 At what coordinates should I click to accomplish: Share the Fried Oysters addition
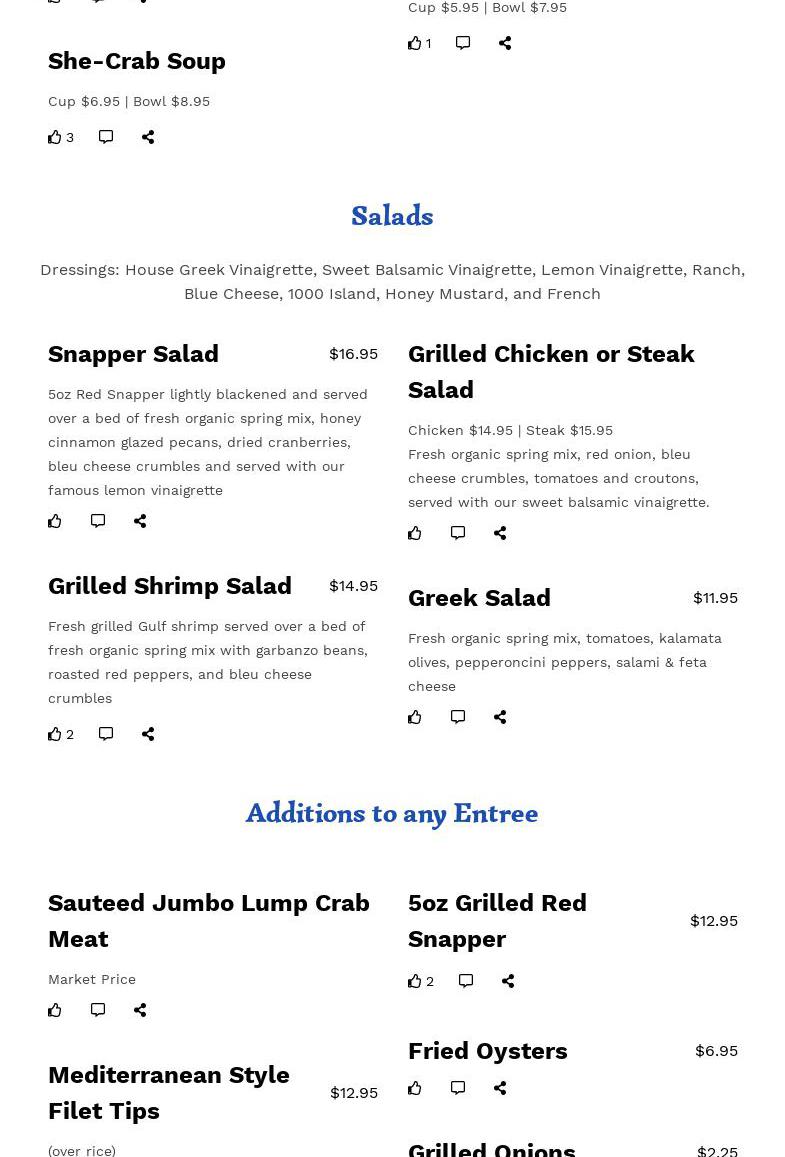click(500, 1088)
